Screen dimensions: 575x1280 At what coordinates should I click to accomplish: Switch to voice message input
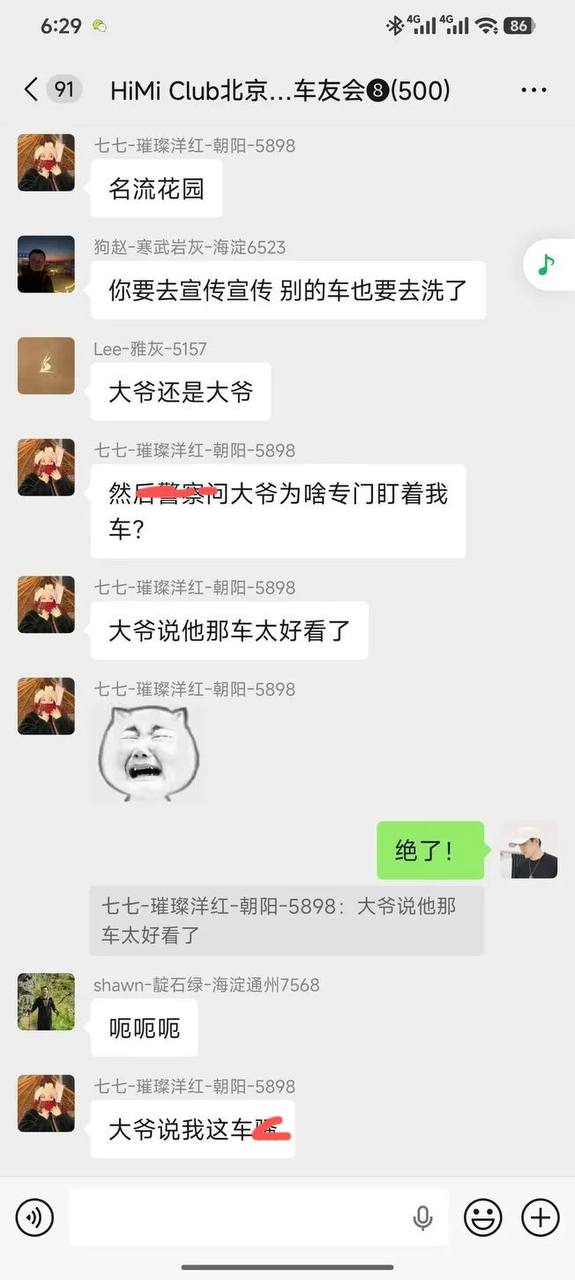[x=34, y=1218]
